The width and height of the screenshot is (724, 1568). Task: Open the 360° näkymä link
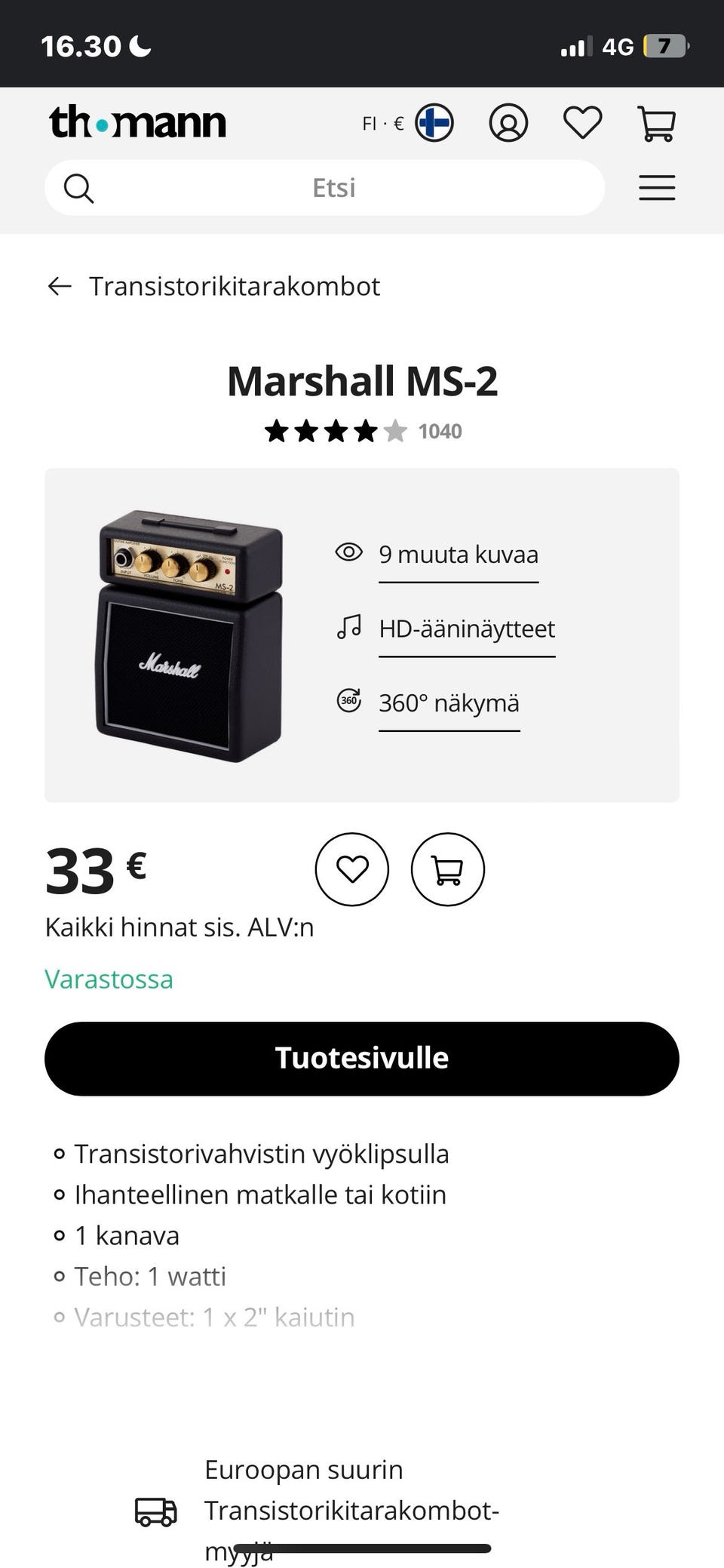tap(449, 702)
